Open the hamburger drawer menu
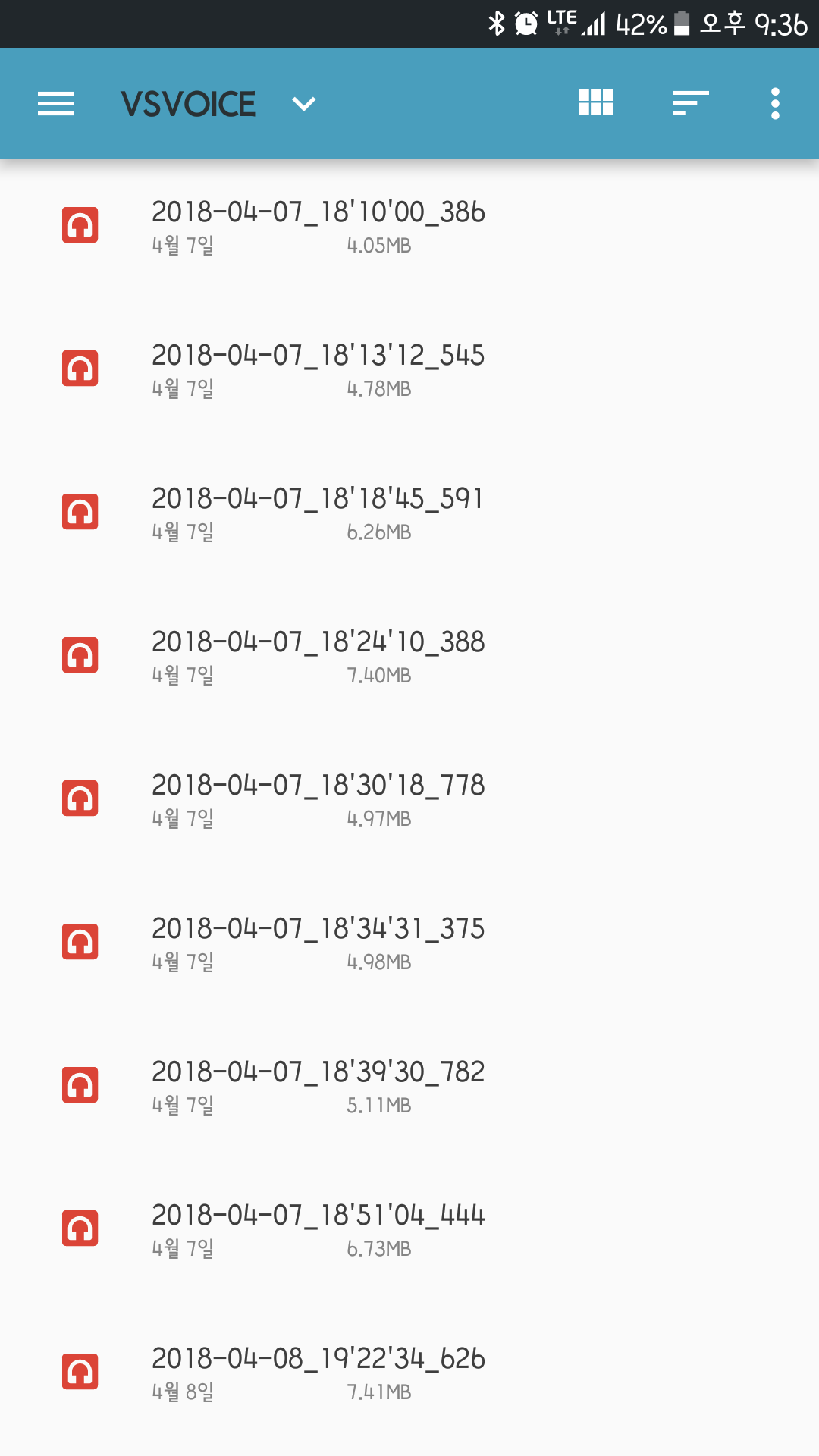 (56, 104)
